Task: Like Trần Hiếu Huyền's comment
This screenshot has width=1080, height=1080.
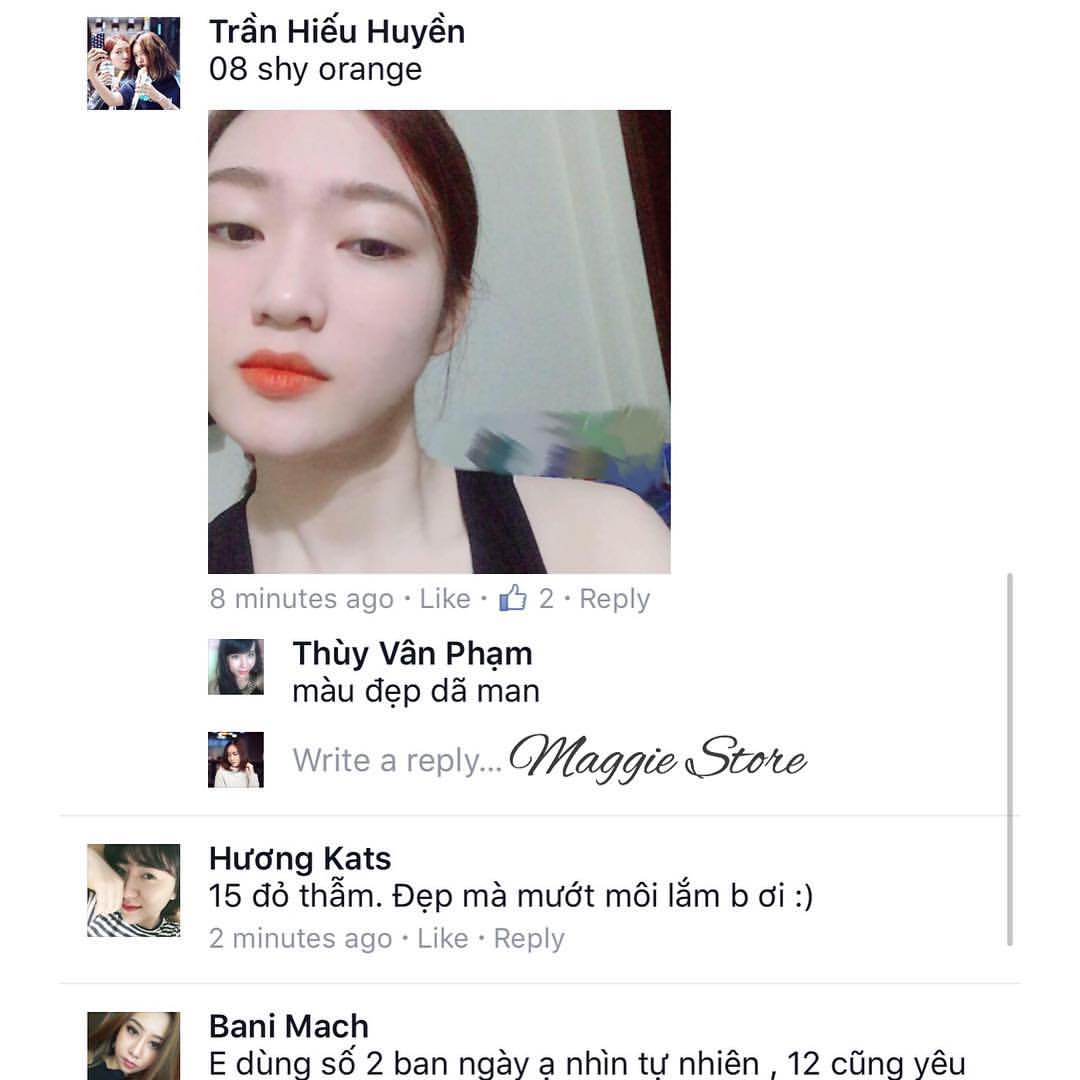Action: [x=445, y=599]
